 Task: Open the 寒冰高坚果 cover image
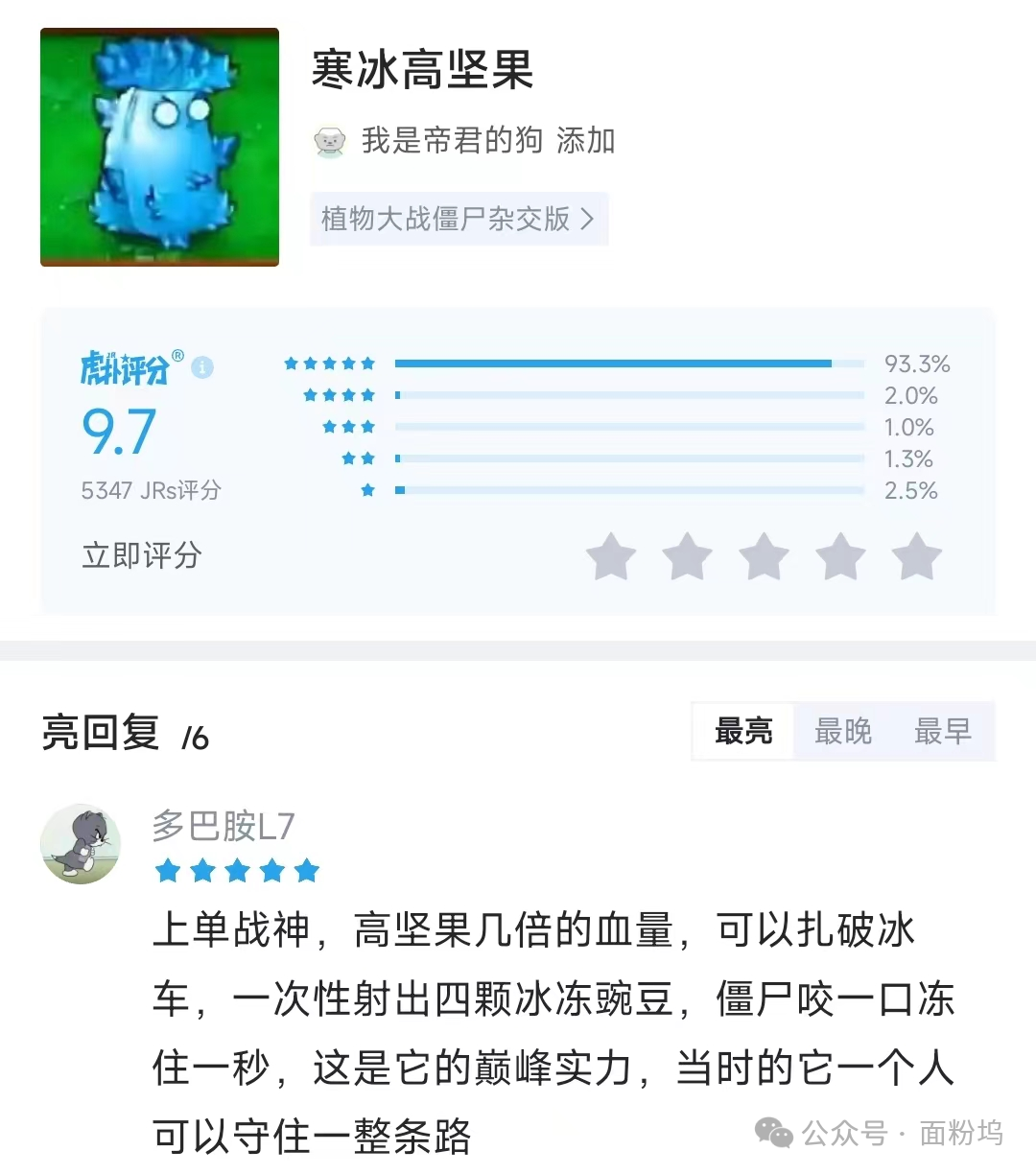pos(159,147)
